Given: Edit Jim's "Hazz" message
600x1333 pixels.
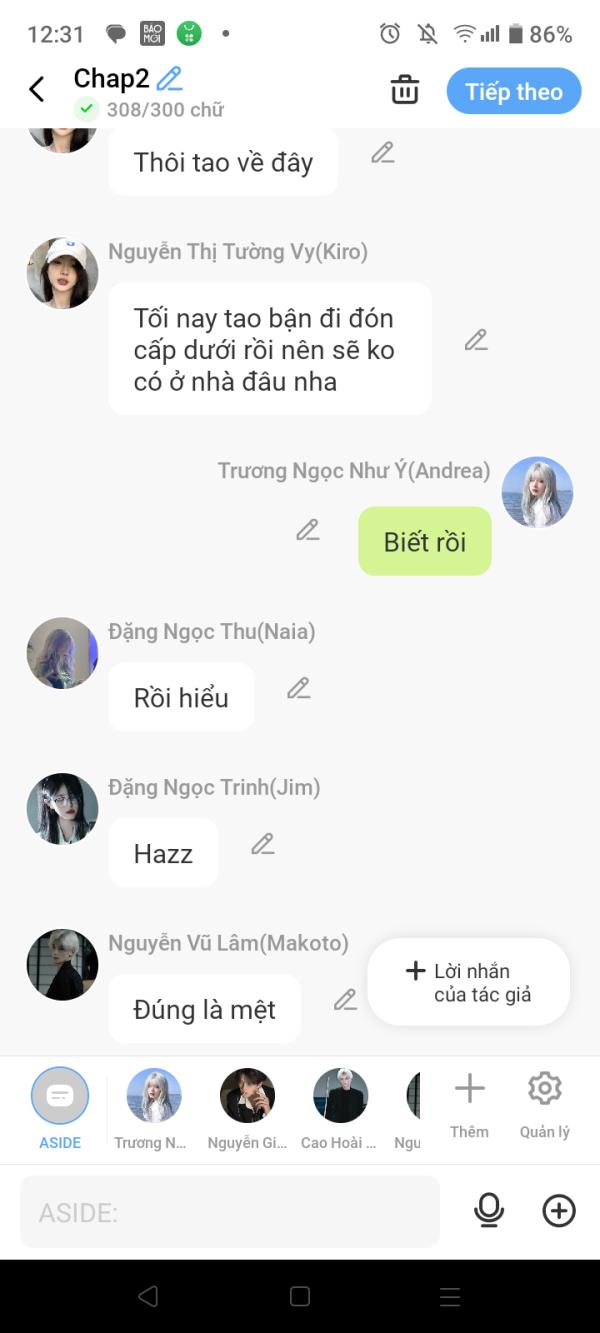Looking at the screenshot, I should click(262, 844).
